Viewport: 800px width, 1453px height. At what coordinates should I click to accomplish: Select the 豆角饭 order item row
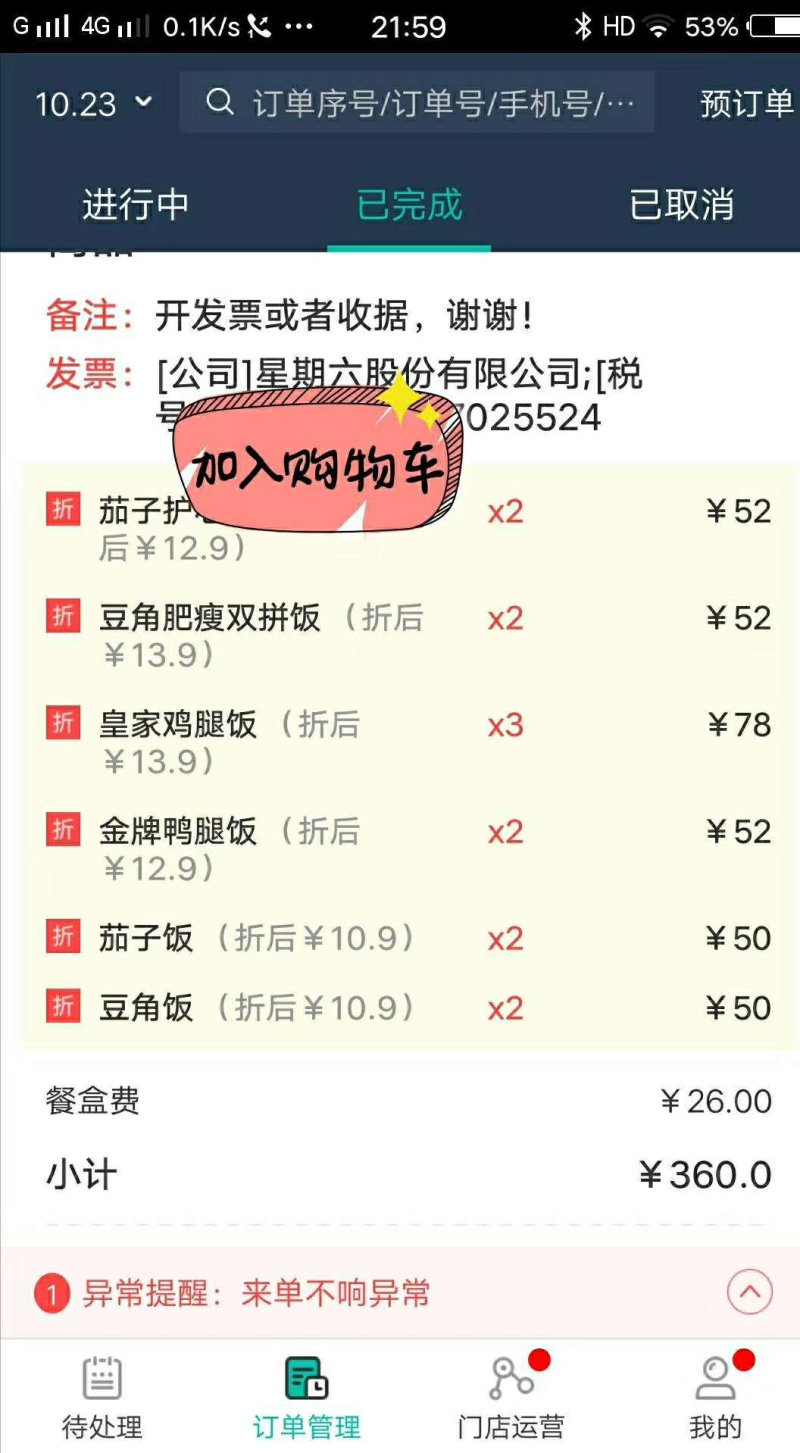click(400, 1008)
